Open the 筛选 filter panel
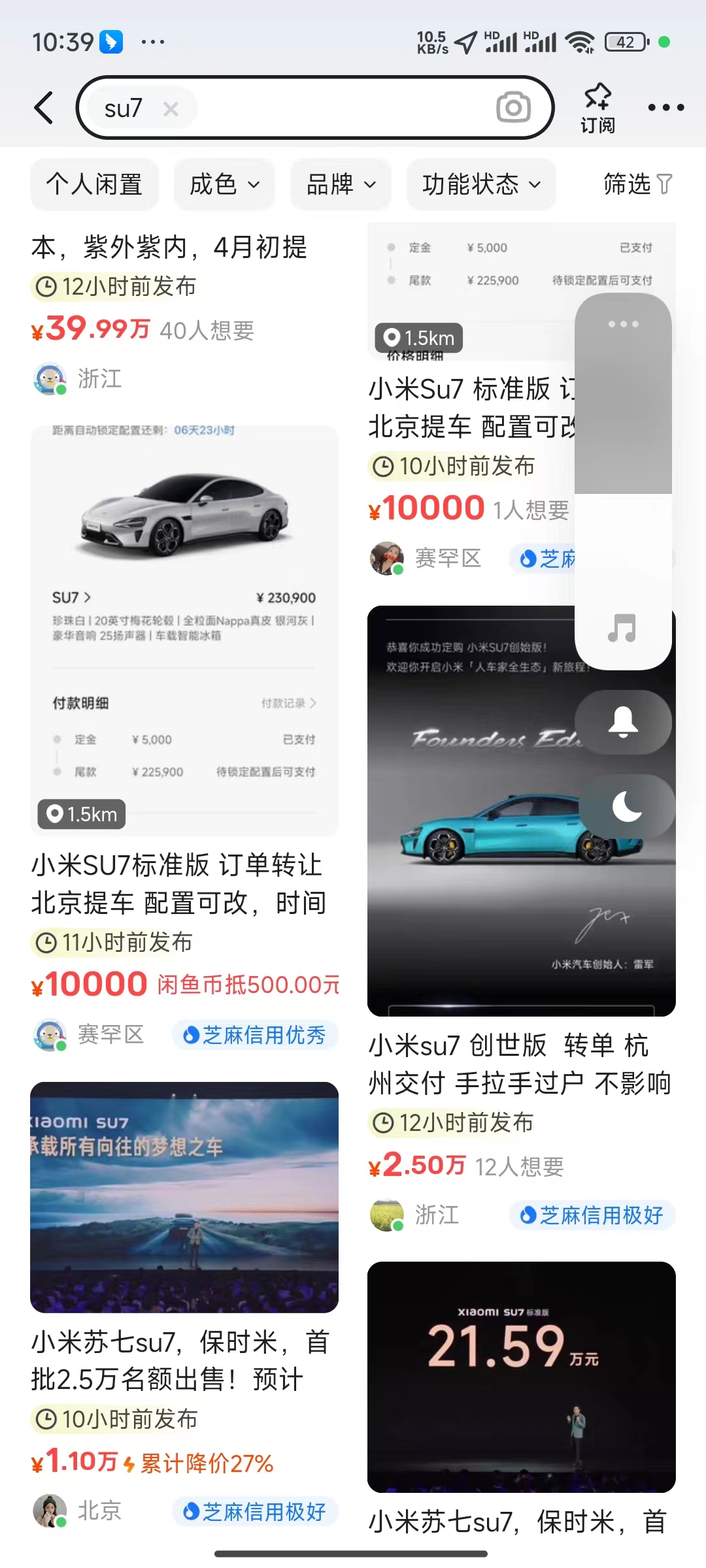The height and width of the screenshot is (1568, 706). [637, 184]
